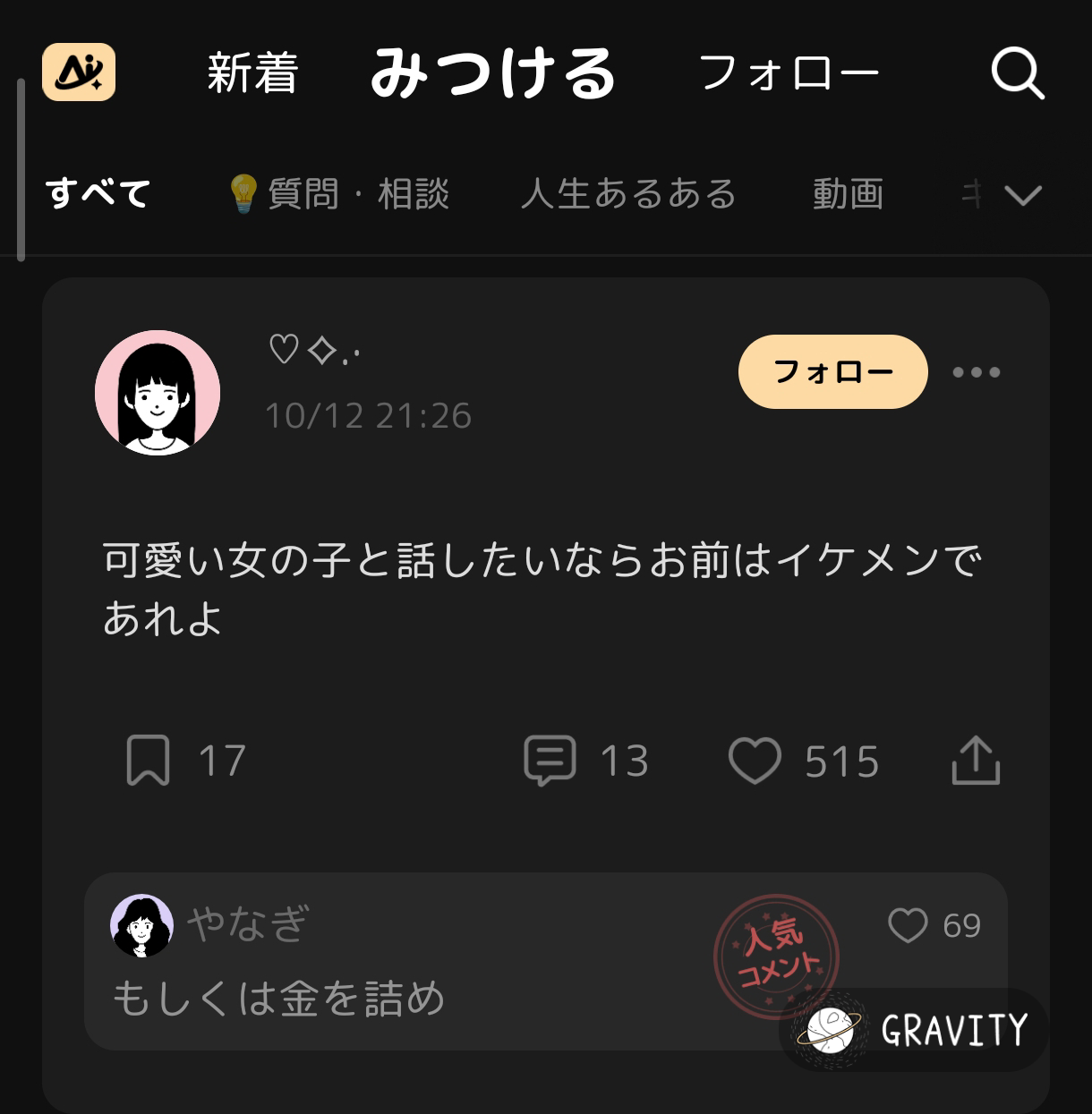This screenshot has height=1114, width=1092.
Task: Open the AI assistant icon
Action: coord(79,72)
